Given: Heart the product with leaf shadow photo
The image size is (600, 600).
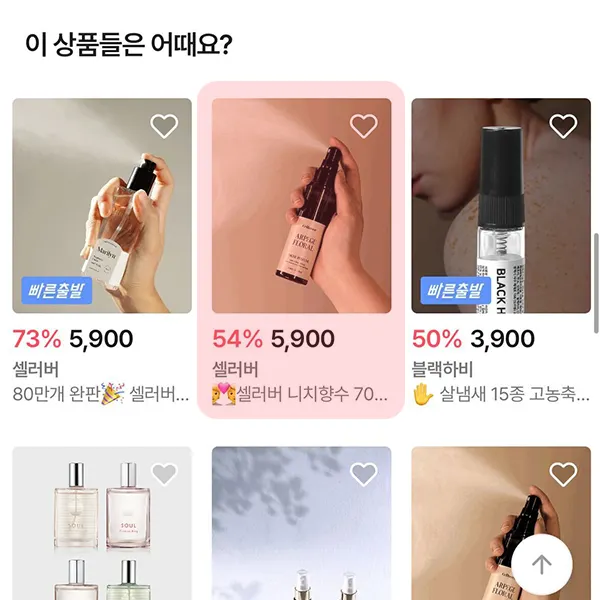Looking at the screenshot, I should coord(364,474).
